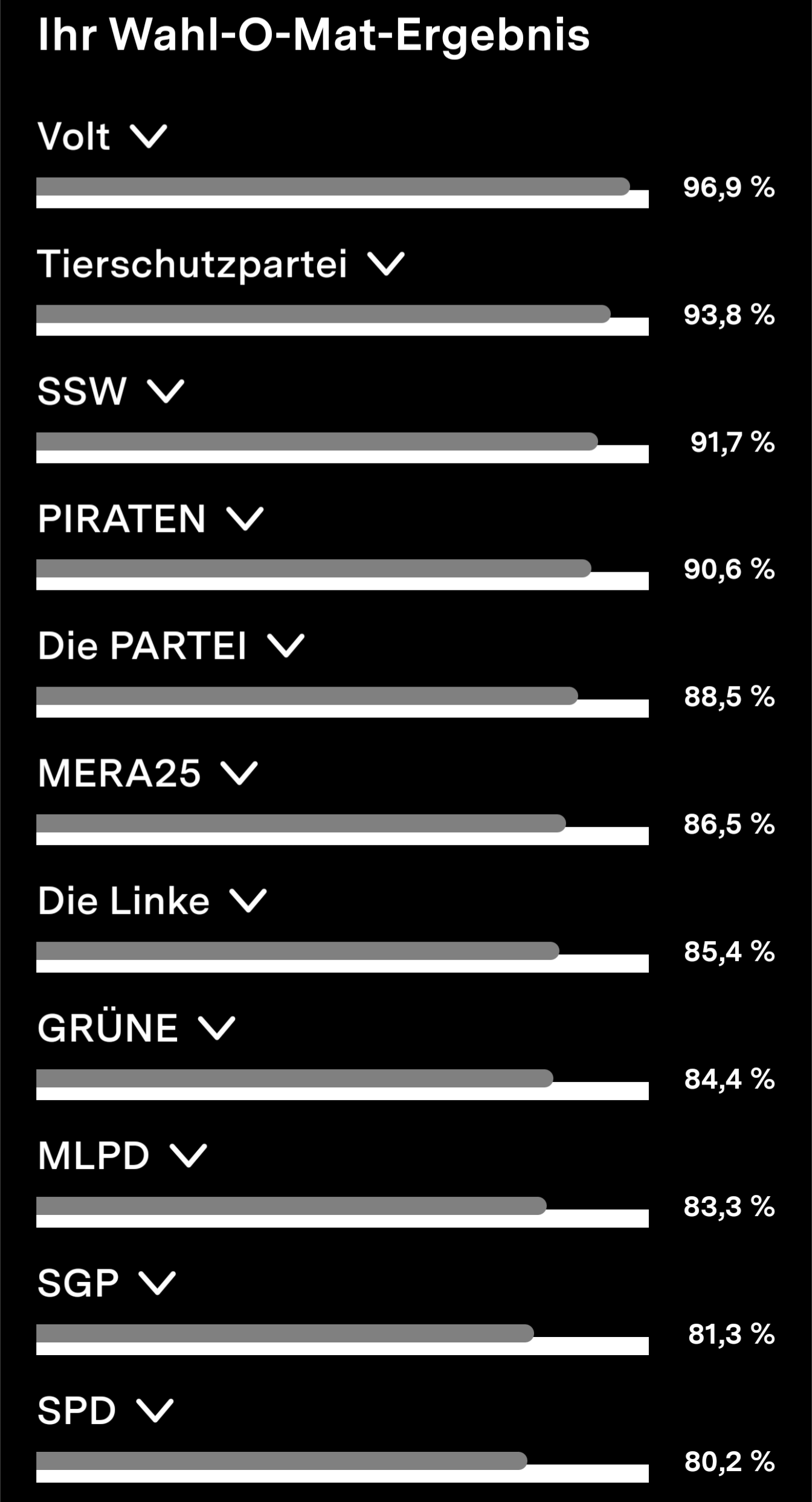
Task: Open SSW details chevron
Action: 166,391
